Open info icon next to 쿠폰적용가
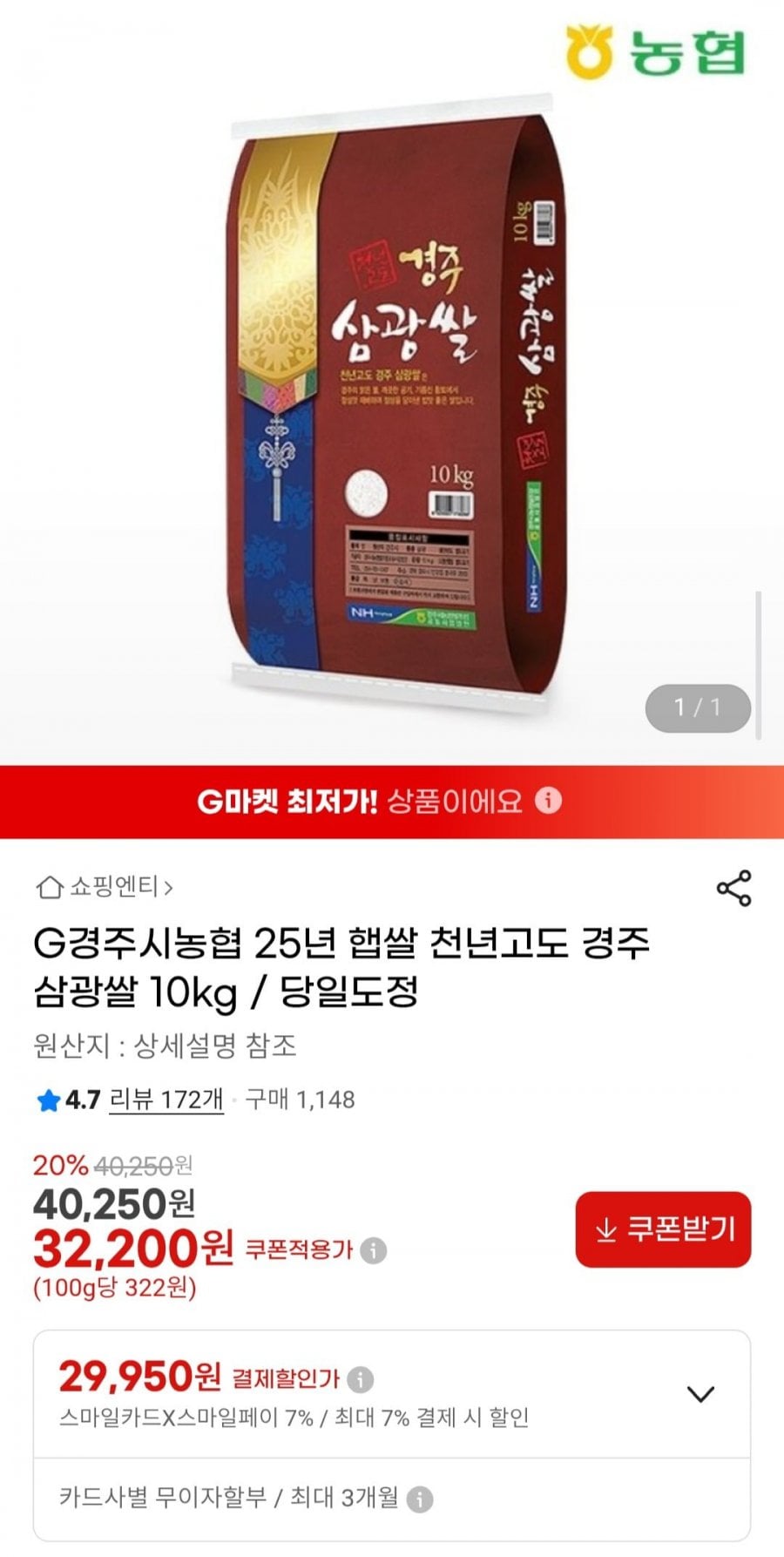 click(374, 1250)
